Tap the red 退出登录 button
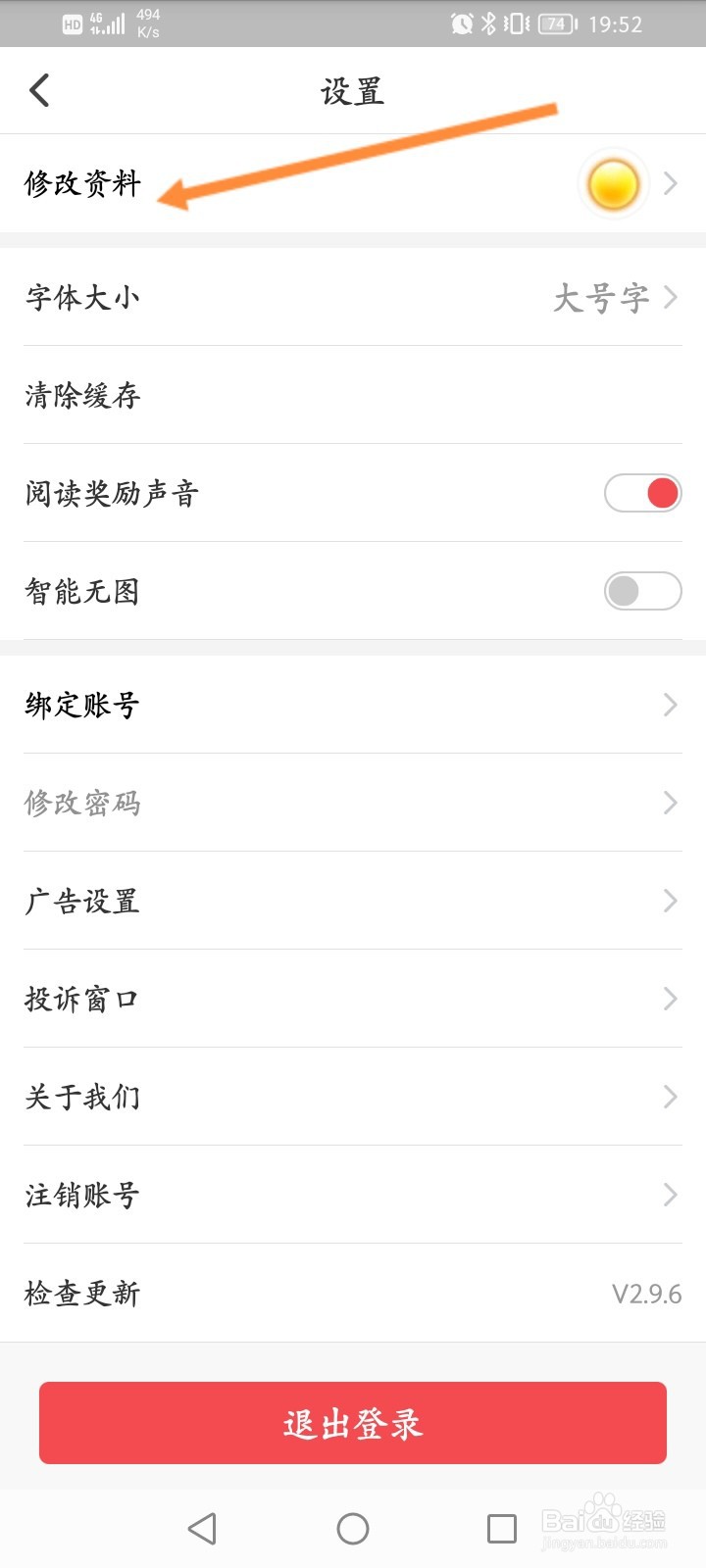706x1568 pixels. [x=353, y=1423]
